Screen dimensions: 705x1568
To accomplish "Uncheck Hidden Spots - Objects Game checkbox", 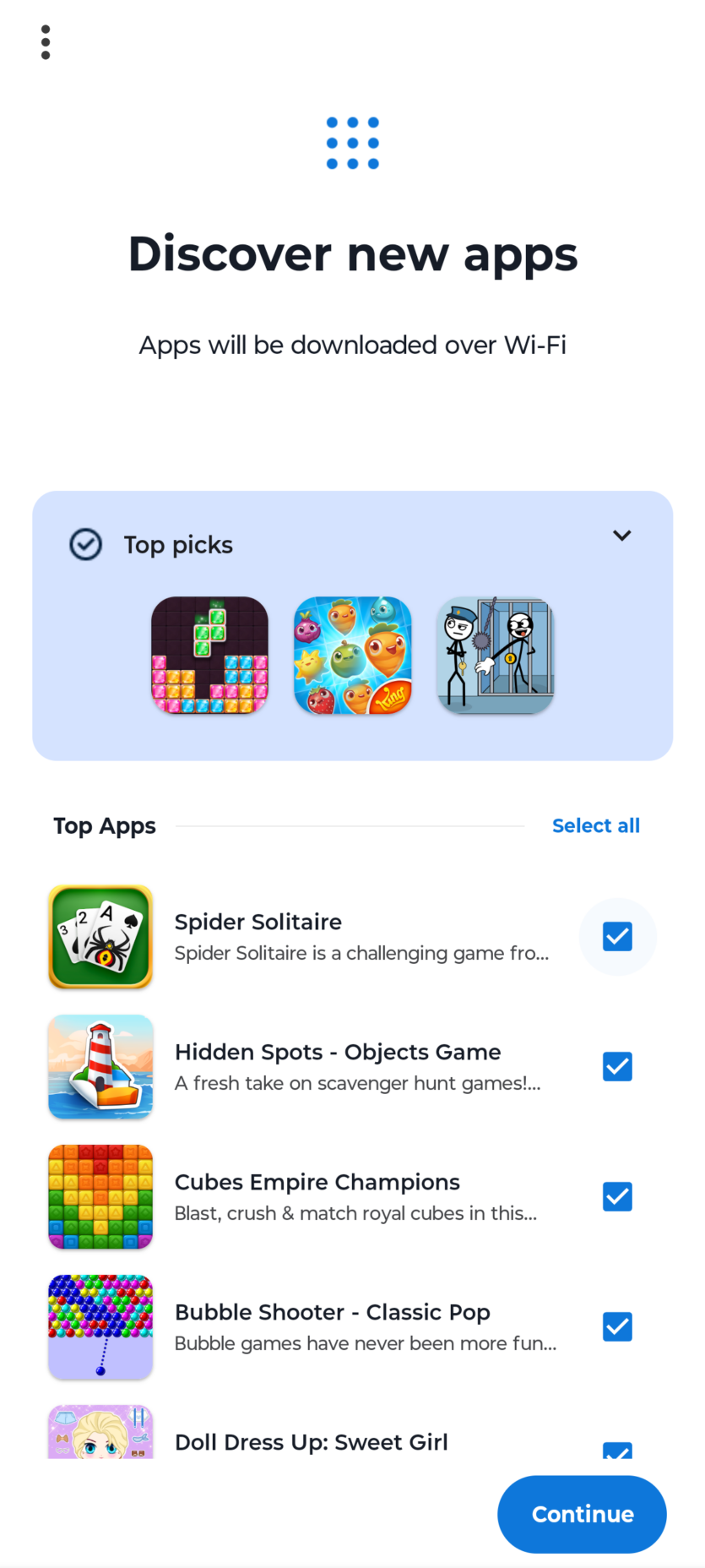I will point(617,1067).
